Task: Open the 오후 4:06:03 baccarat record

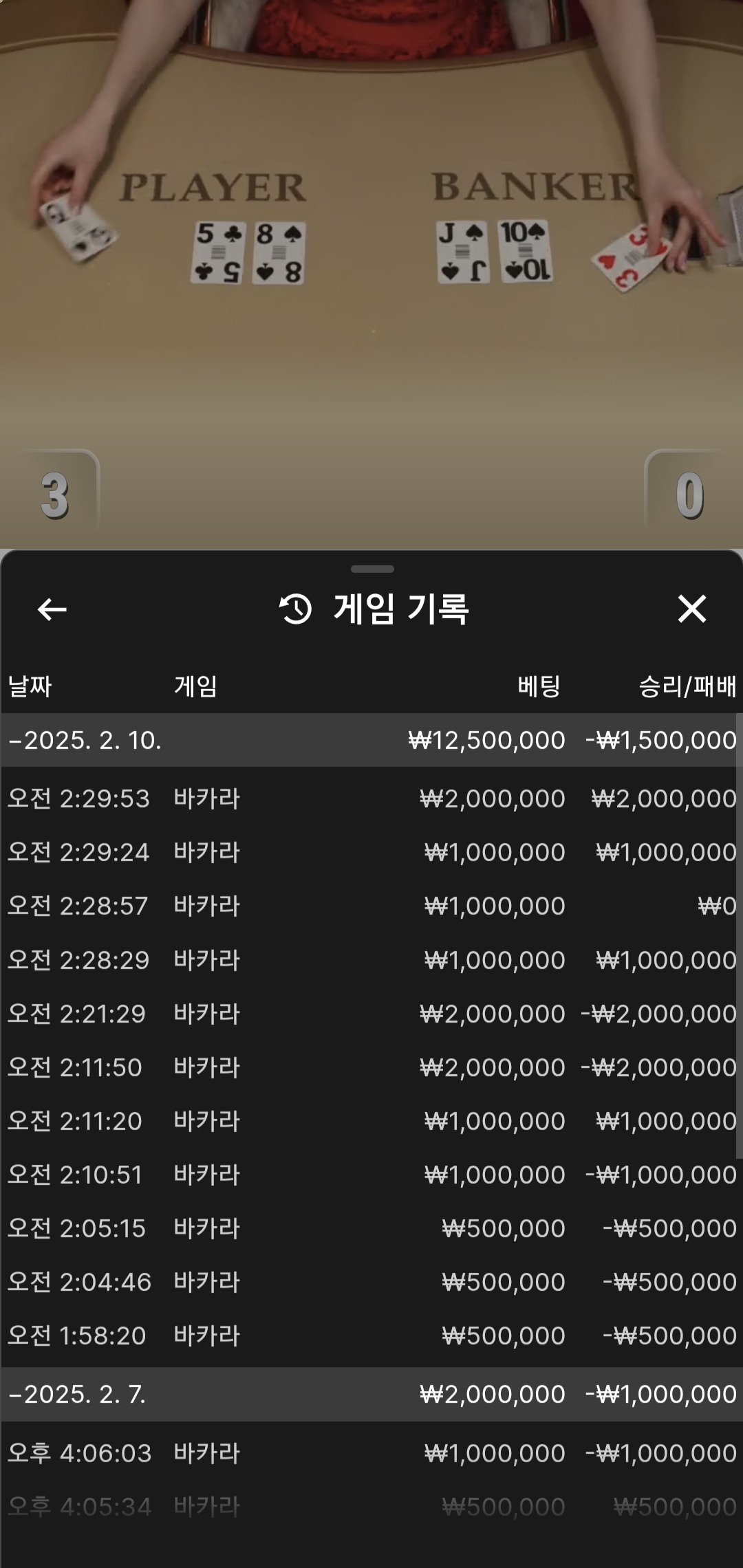Action: [x=369, y=1452]
